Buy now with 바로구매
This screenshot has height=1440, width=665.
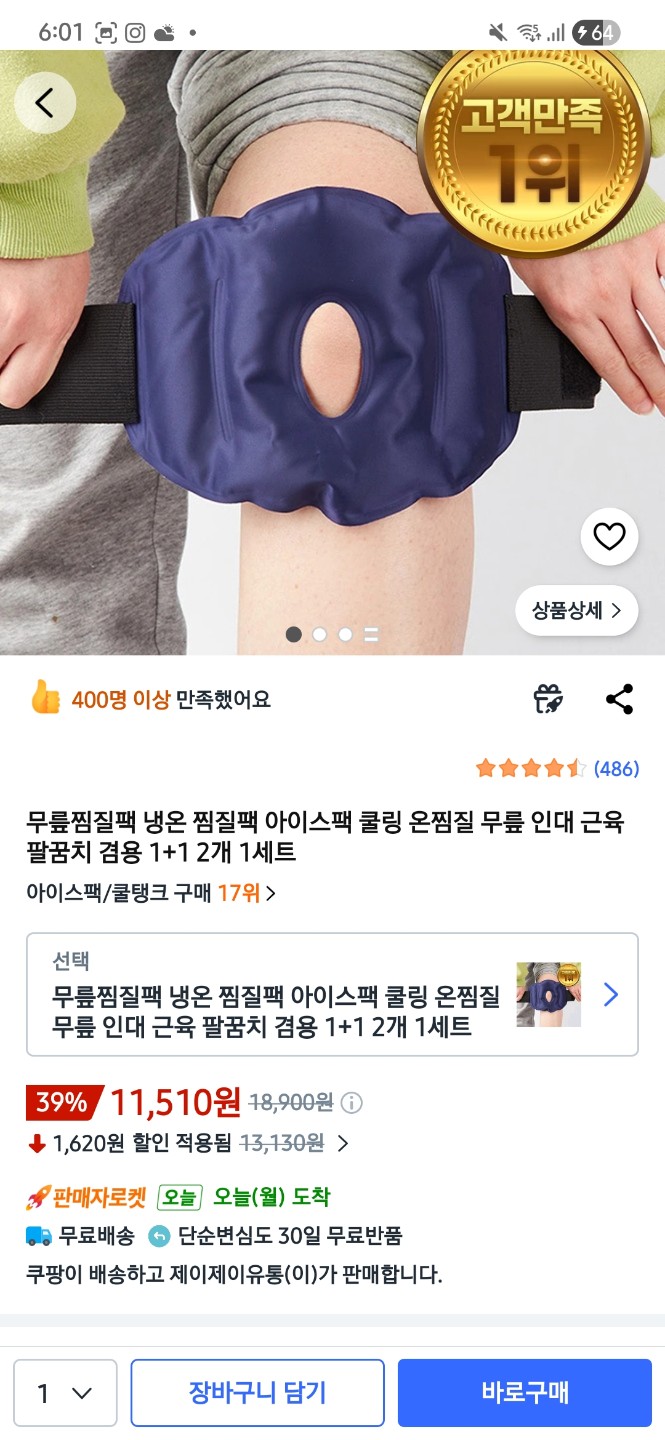[x=525, y=1393]
